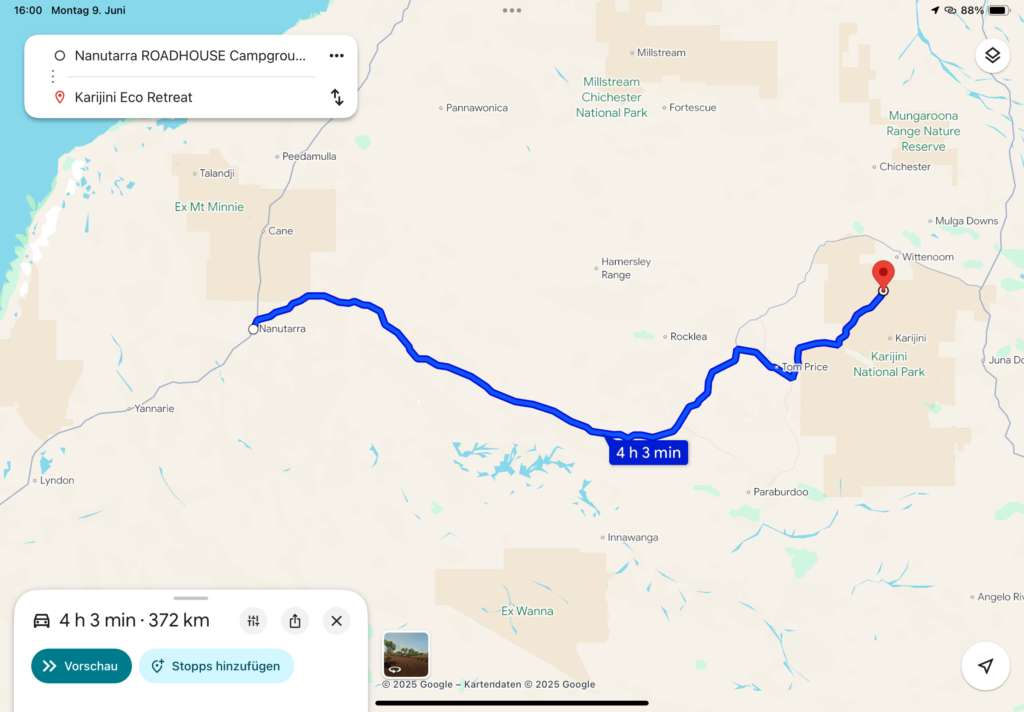Viewport: 1024px width, 712px height.
Task: Share this route
Action: [x=295, y=621]
